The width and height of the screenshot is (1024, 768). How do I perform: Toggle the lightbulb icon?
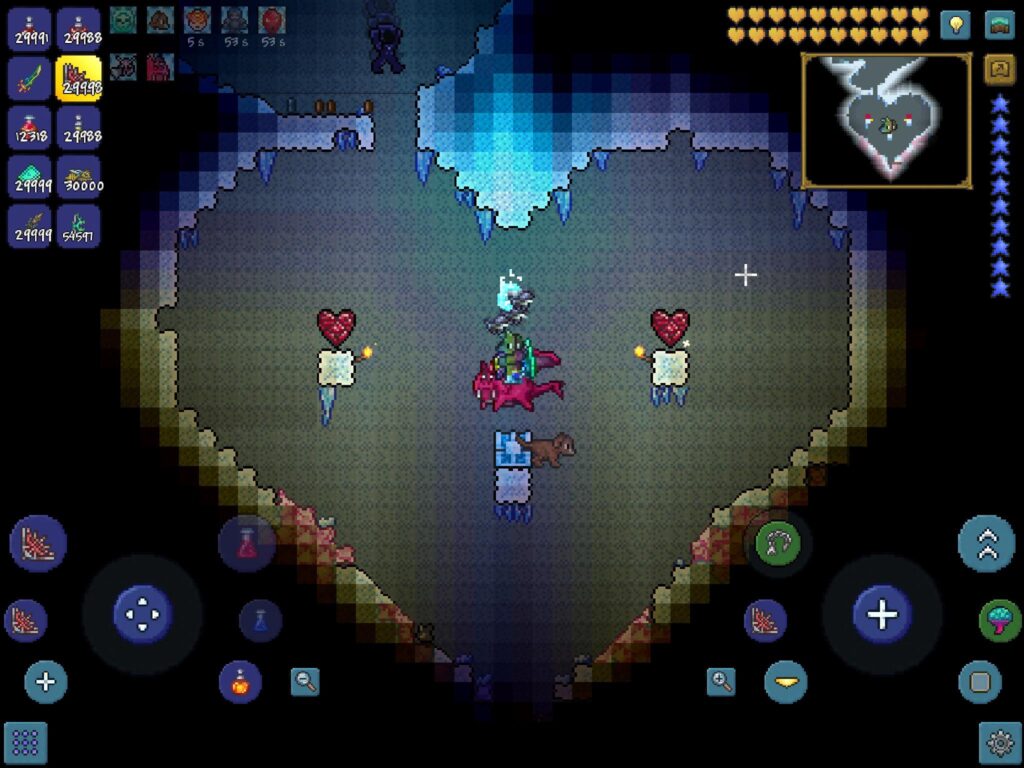click(x=955, y=25)
